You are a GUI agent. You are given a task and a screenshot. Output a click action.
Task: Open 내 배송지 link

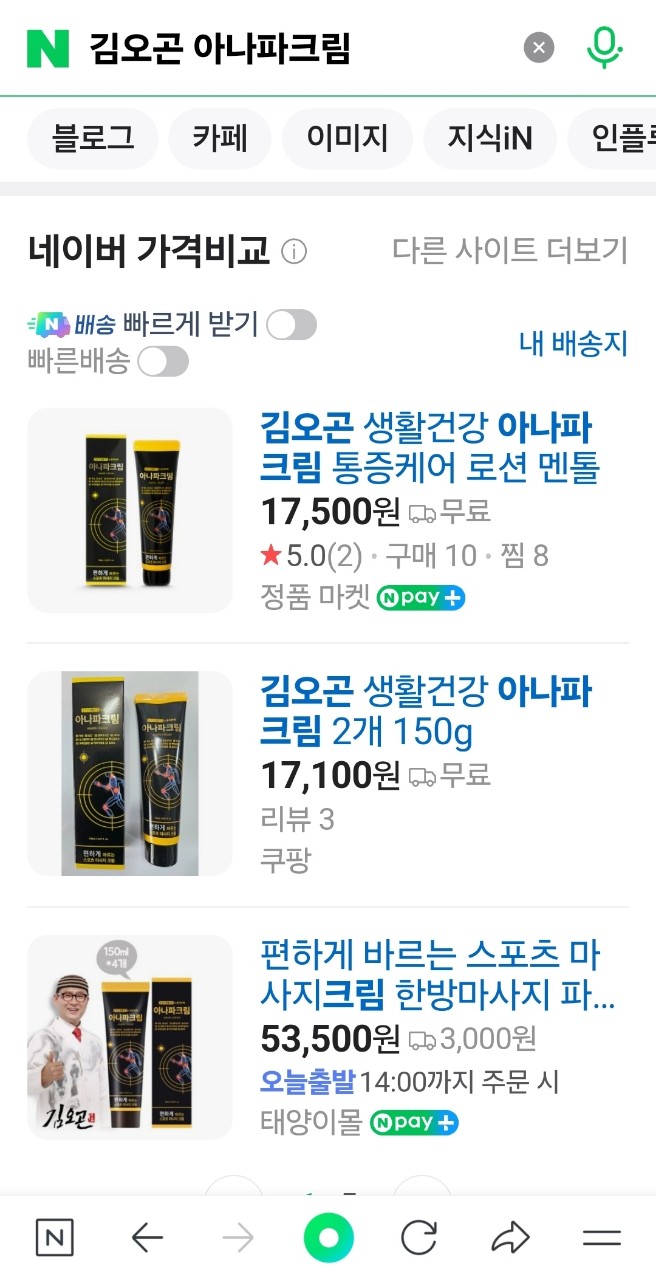click(x=573, y=344)
